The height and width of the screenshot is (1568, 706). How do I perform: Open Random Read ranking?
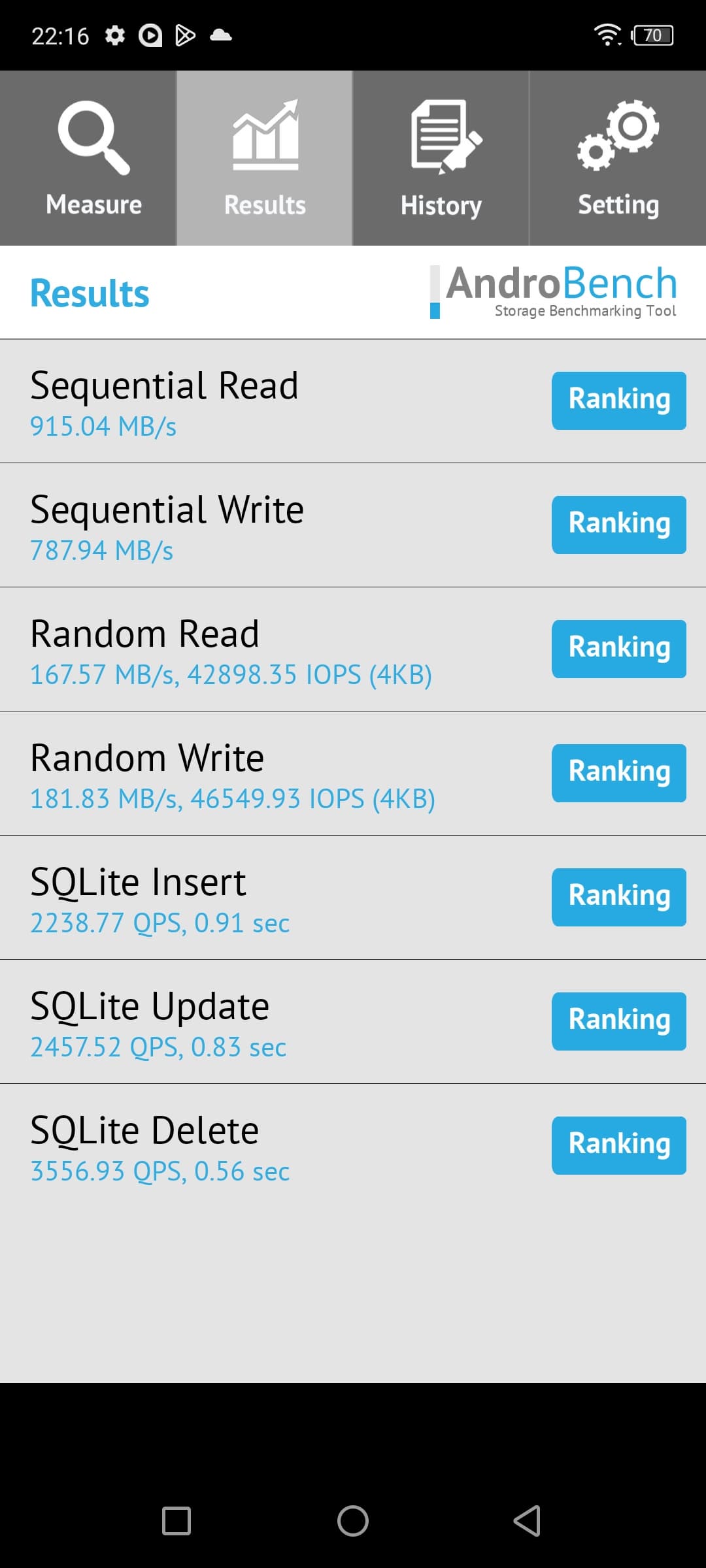click(x=618, y=649)
